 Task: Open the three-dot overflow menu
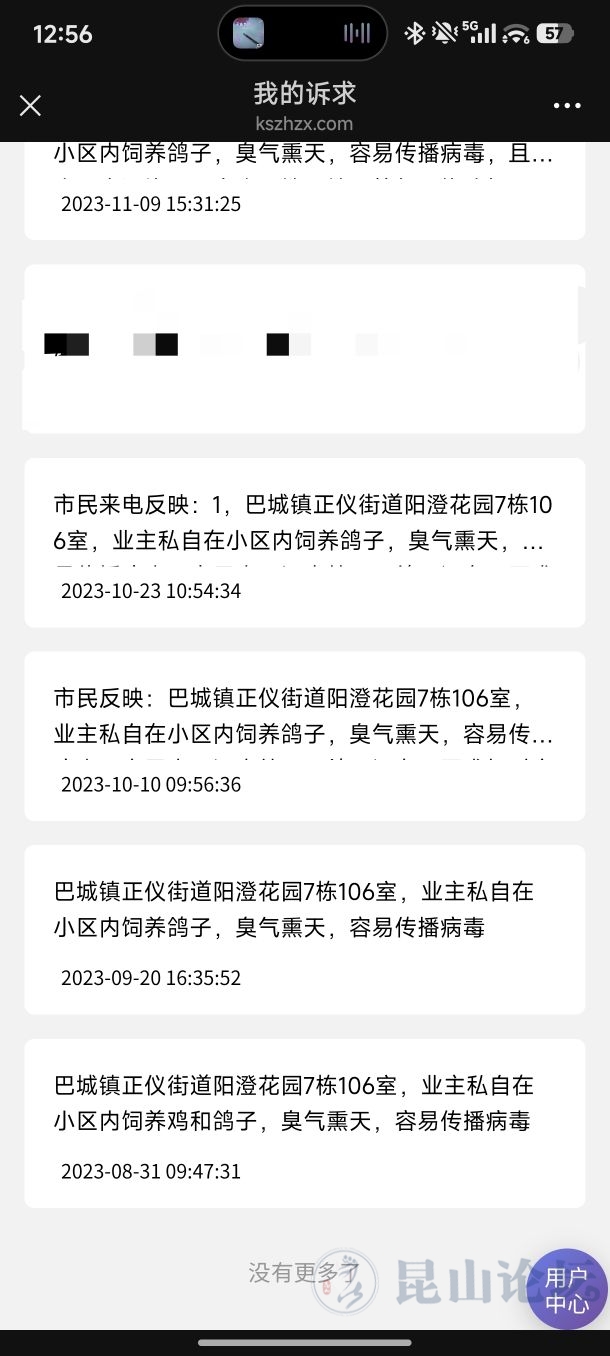[566, 106]
